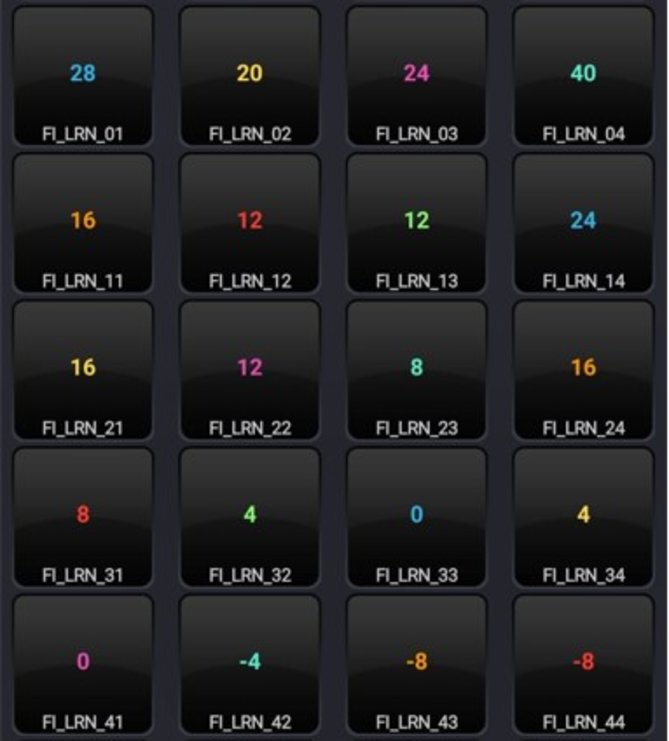
Task: Select the FI_LRN_13 pad
Action: pos(416,224)
